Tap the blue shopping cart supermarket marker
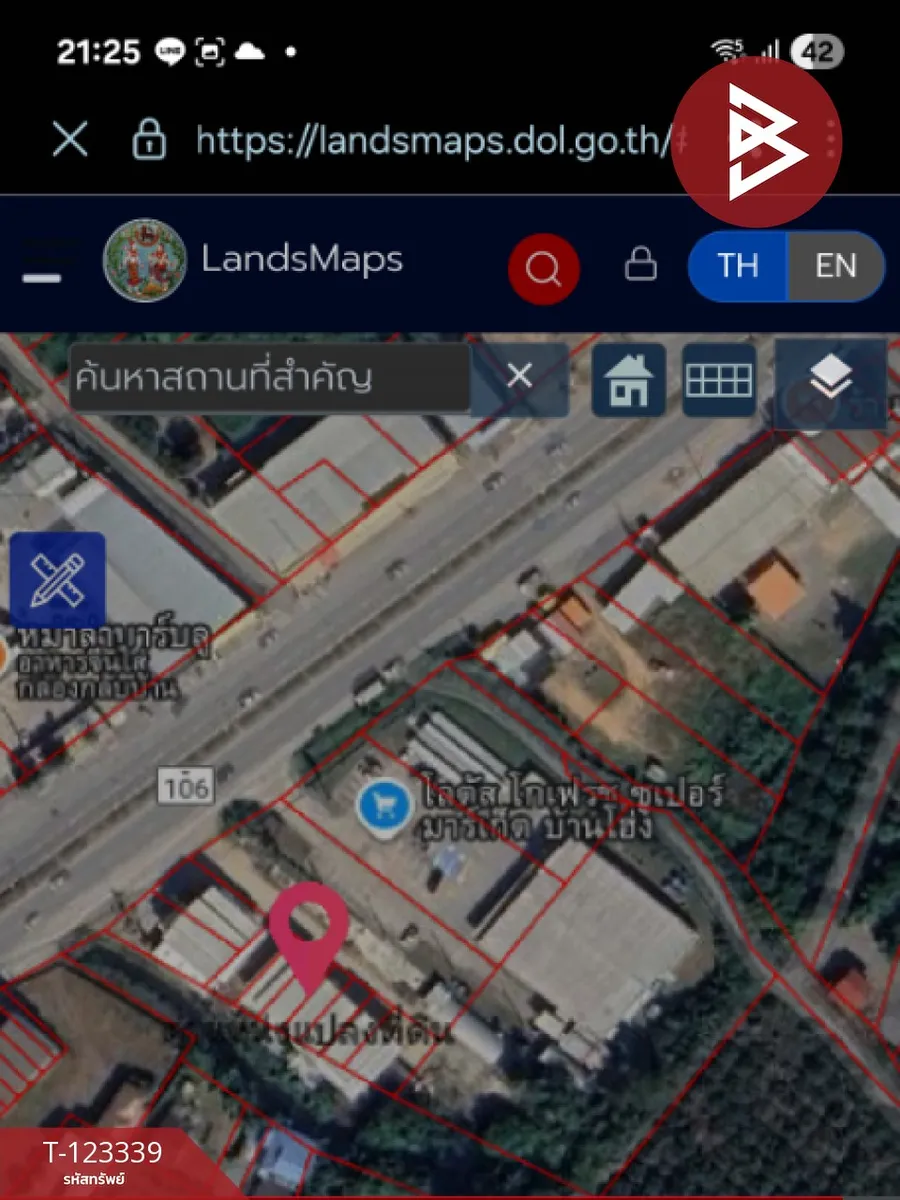 pyautogui.click(x=384, y=805)
